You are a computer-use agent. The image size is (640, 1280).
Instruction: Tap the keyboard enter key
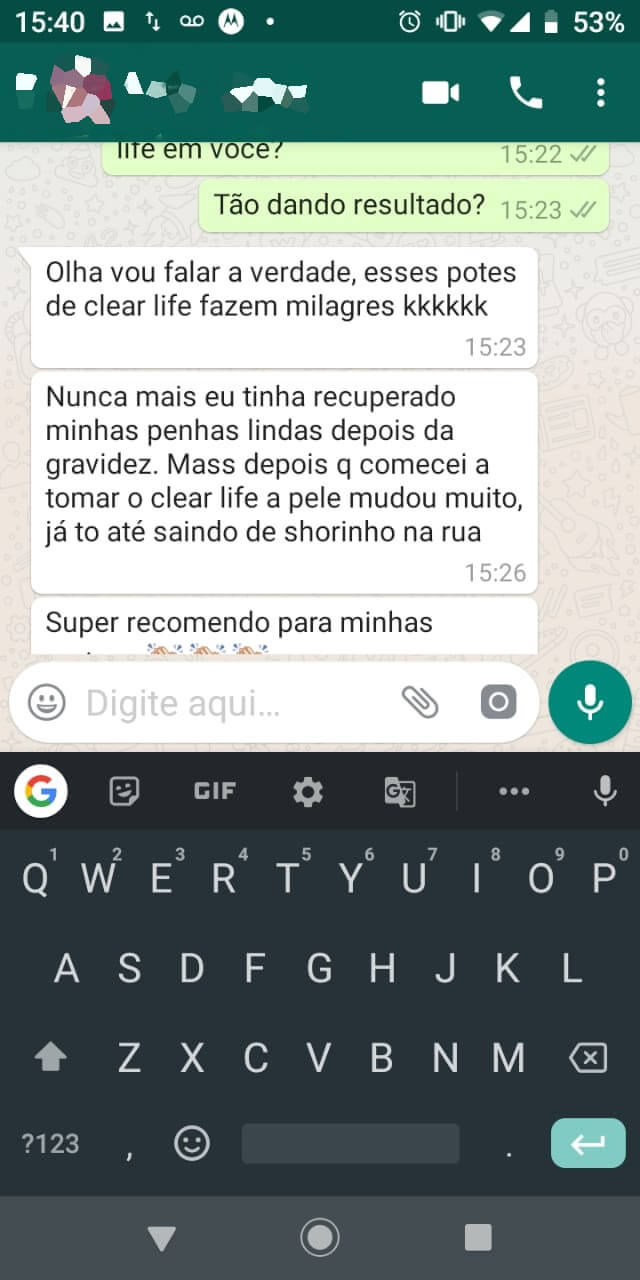[587, 1143]
